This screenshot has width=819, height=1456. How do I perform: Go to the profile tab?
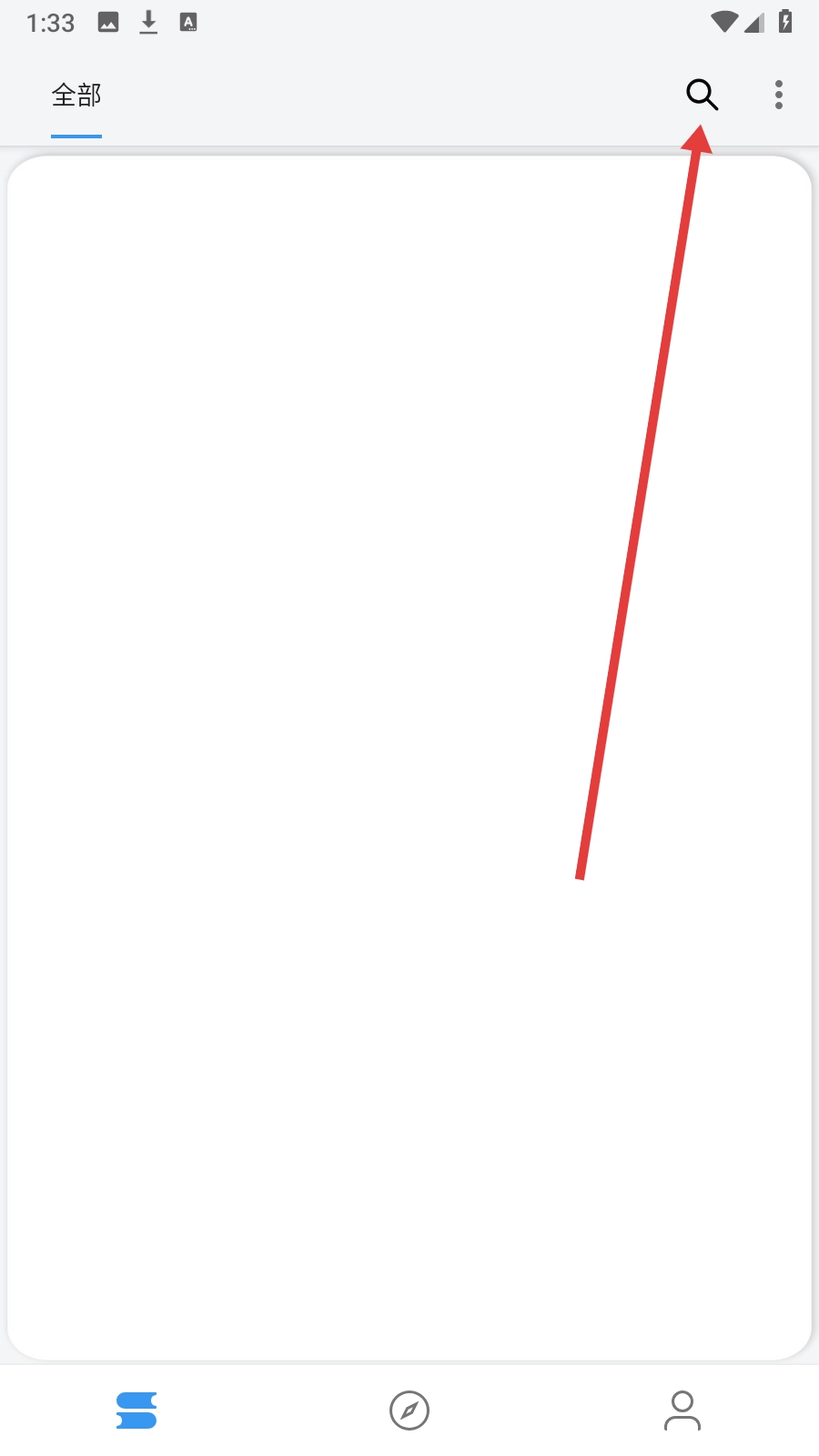tap(682, 1410)
